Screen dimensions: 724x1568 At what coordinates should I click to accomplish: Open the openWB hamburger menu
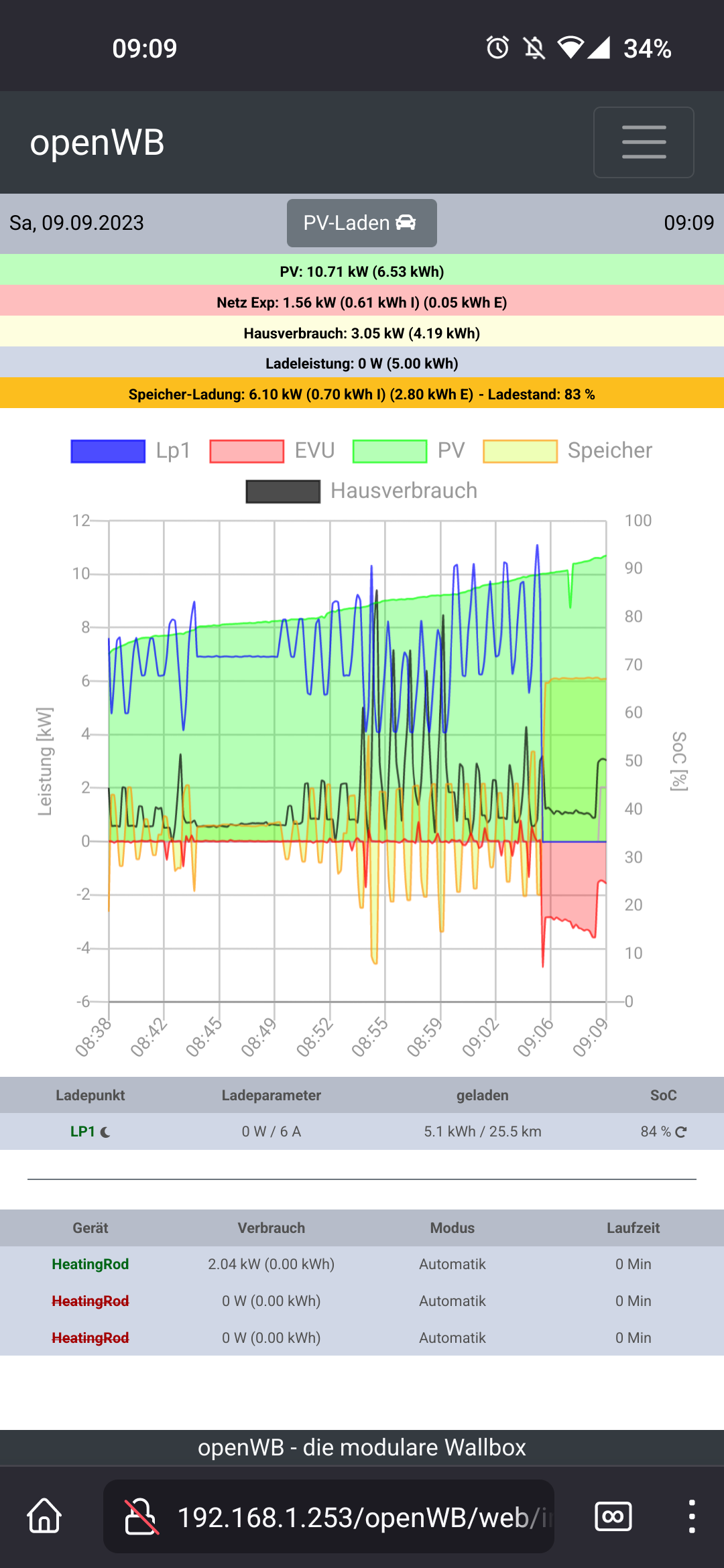pyautogui.click(x=643, y=142)
